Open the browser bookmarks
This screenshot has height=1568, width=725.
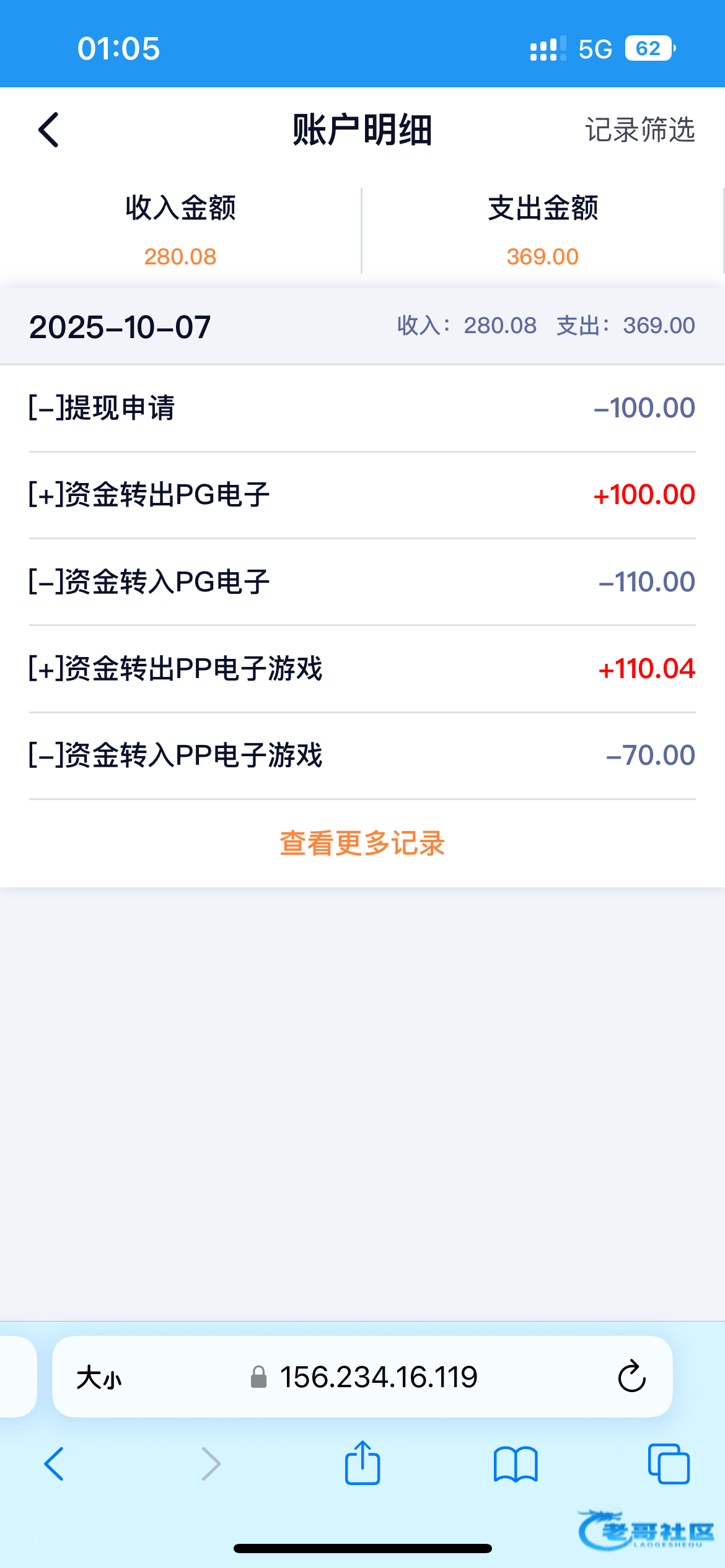[x=515, y=1464]
